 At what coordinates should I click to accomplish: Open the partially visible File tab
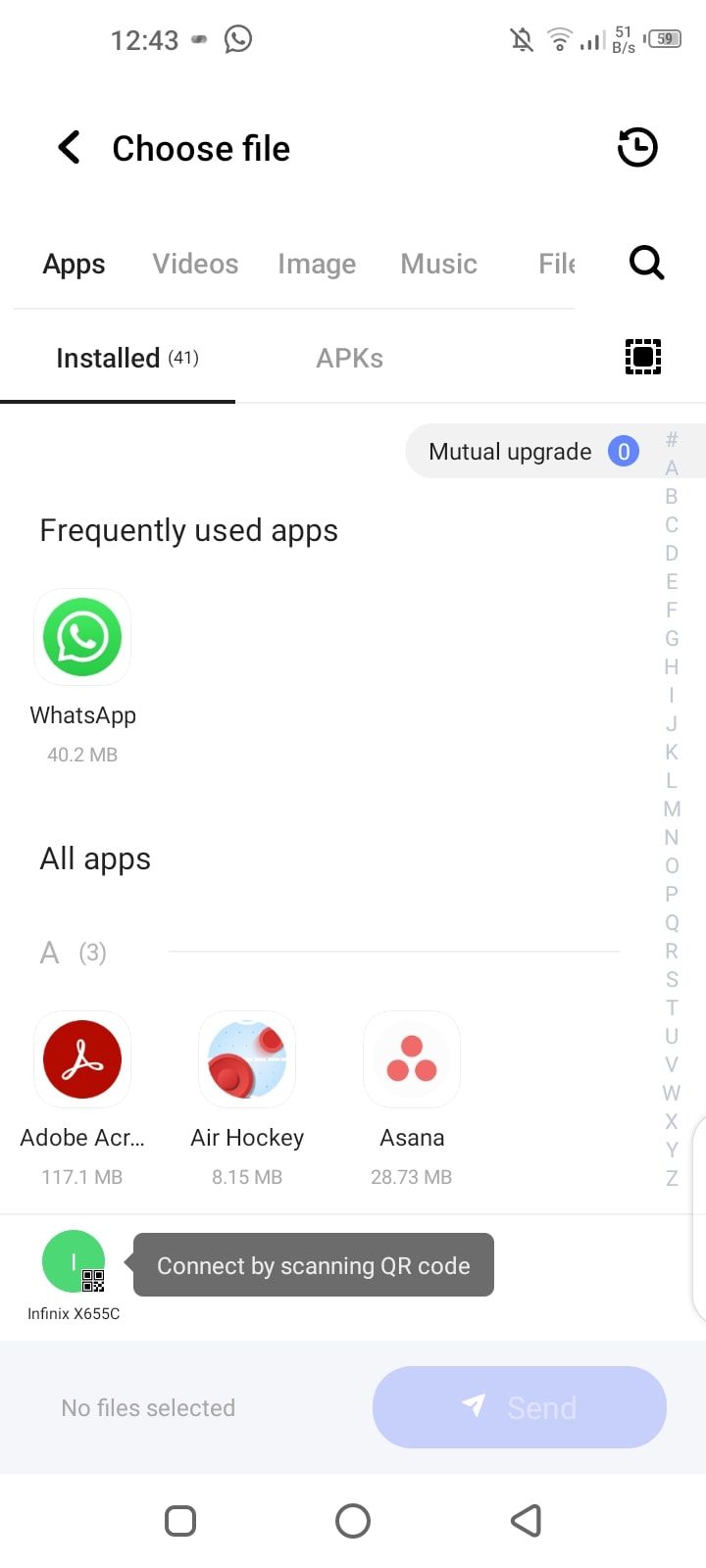tap(556, 264)
